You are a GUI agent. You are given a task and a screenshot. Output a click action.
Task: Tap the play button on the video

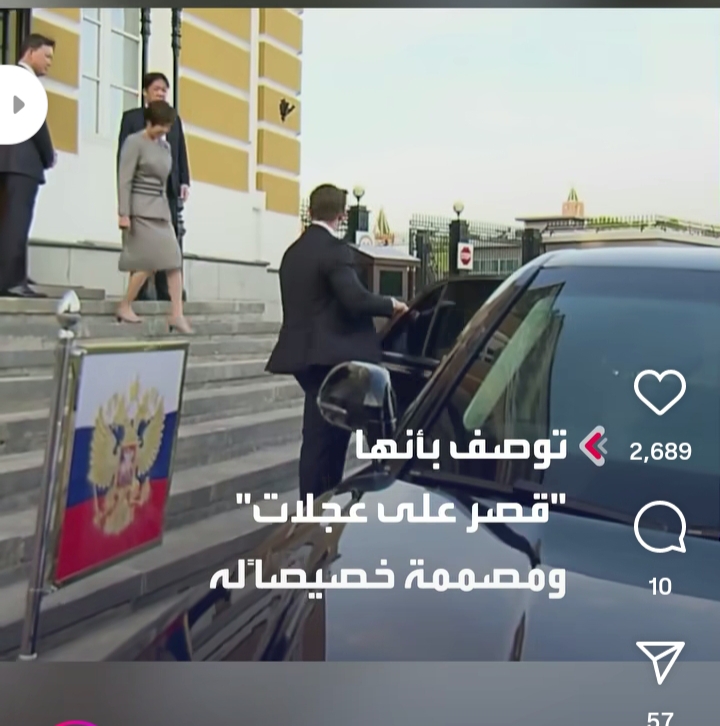18,104
